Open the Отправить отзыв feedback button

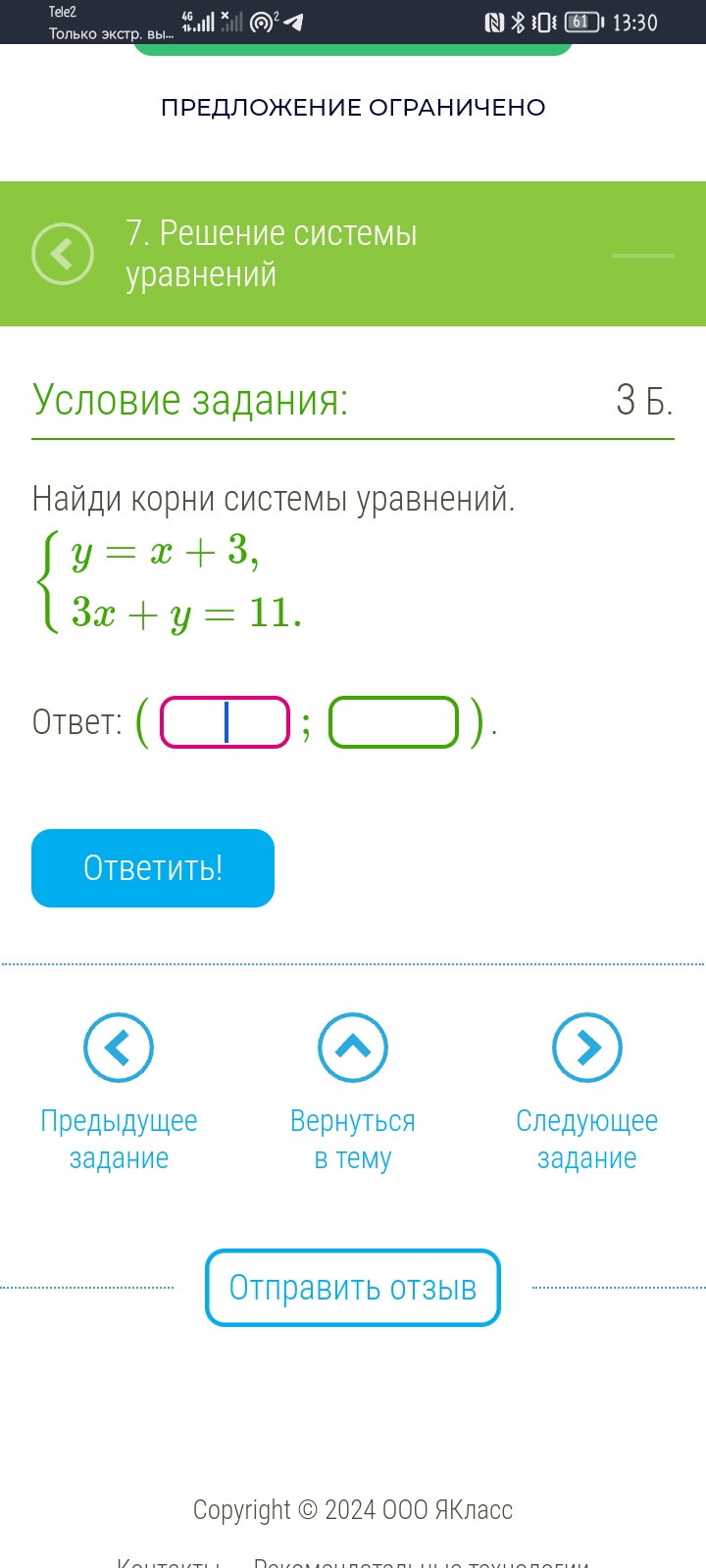[353, 1288]
